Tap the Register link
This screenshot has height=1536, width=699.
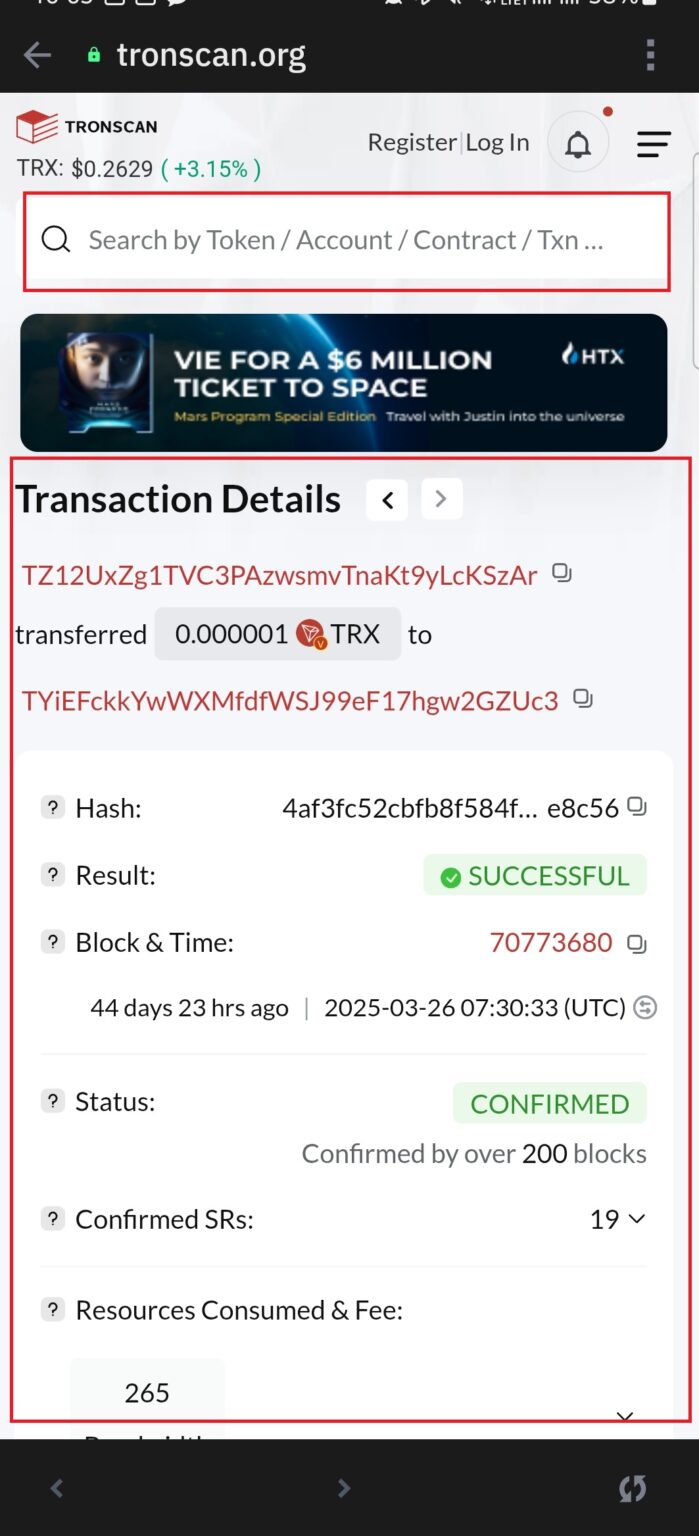411,142
